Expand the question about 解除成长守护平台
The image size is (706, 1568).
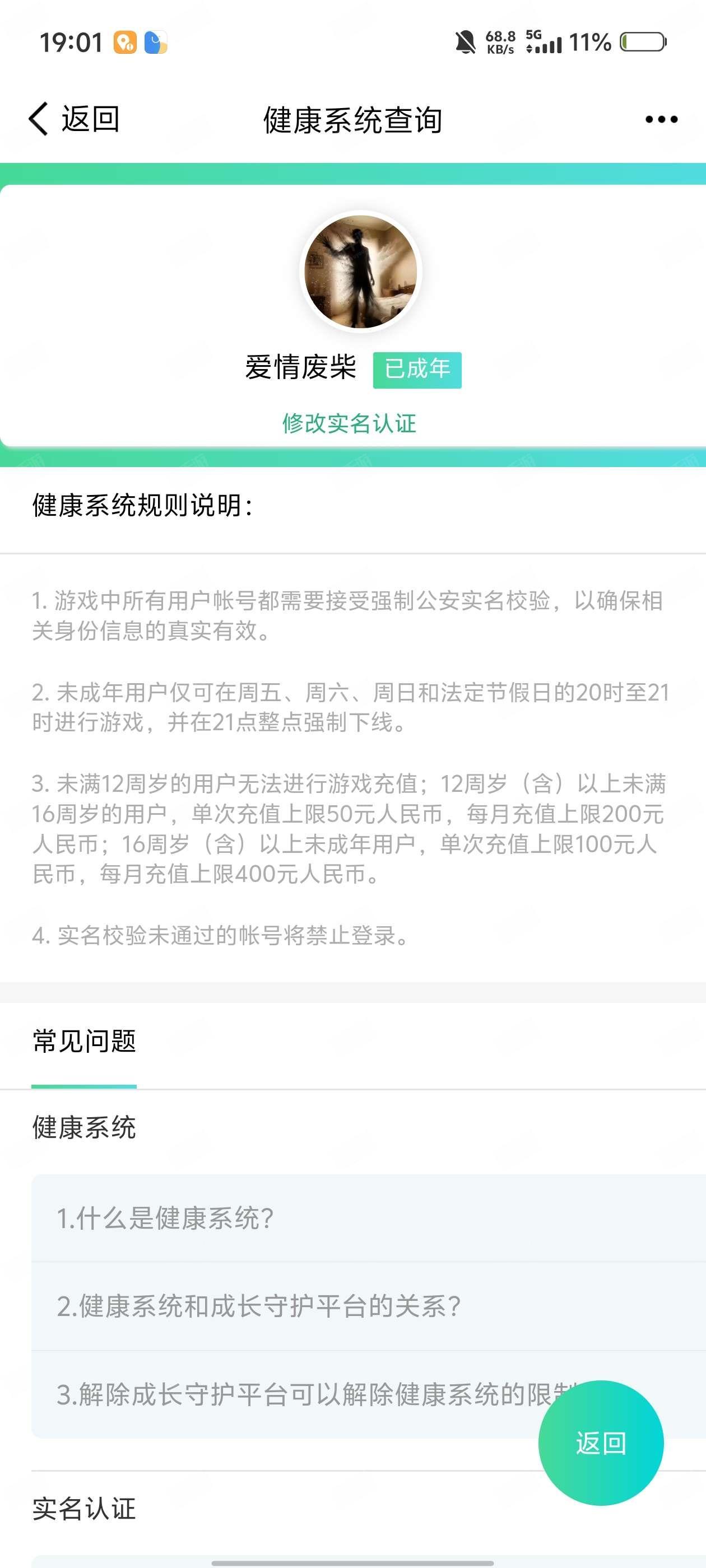point(292,1394)
